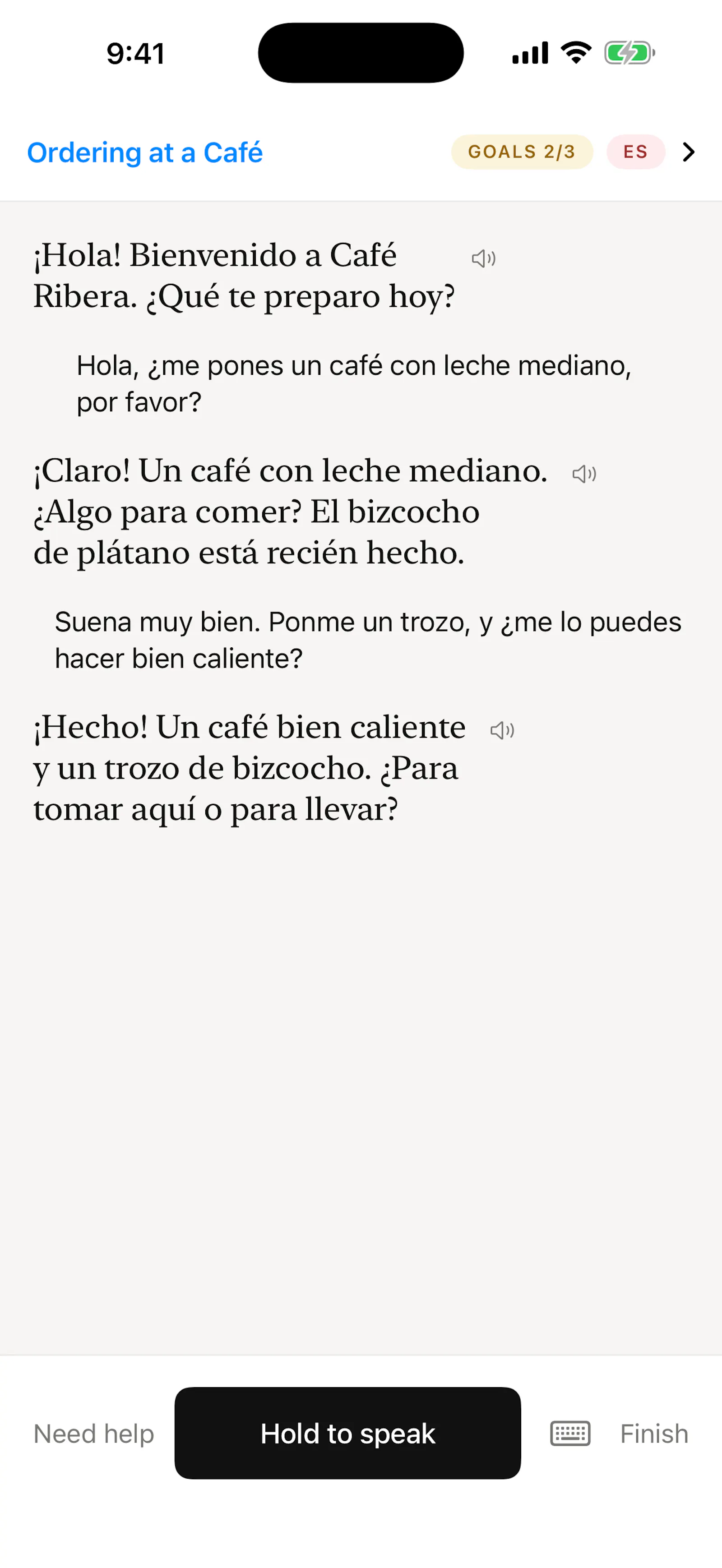722x1568 pixels.
Task: Open the GOALS 2/3 chip
Action: point(522,152)
